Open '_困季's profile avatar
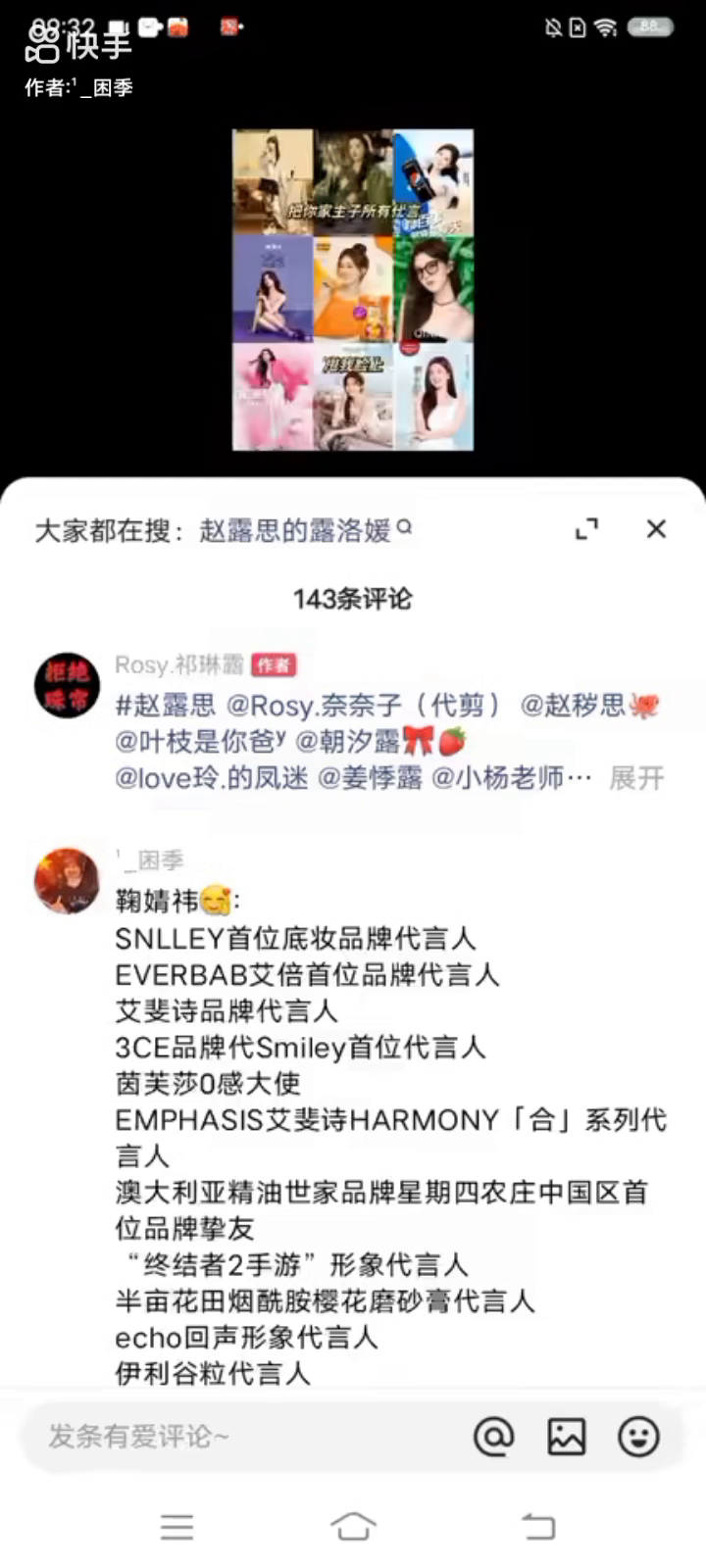The image size is (706, 1568). point(67,881)
